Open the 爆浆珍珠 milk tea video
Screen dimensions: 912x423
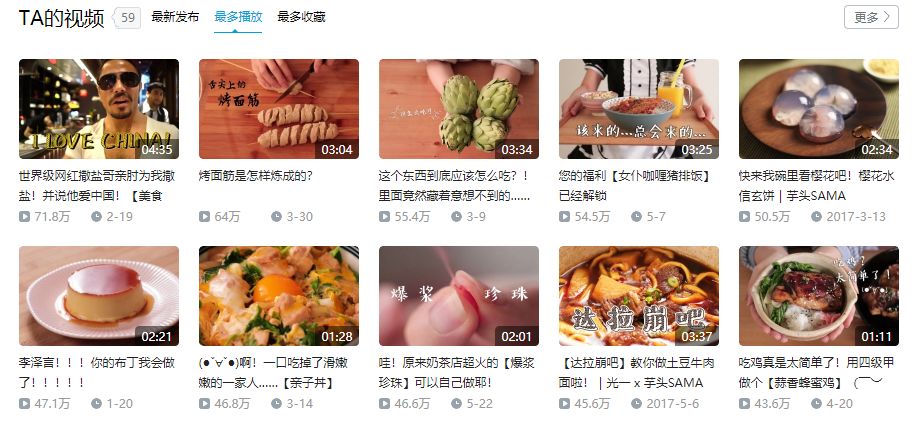459,296
